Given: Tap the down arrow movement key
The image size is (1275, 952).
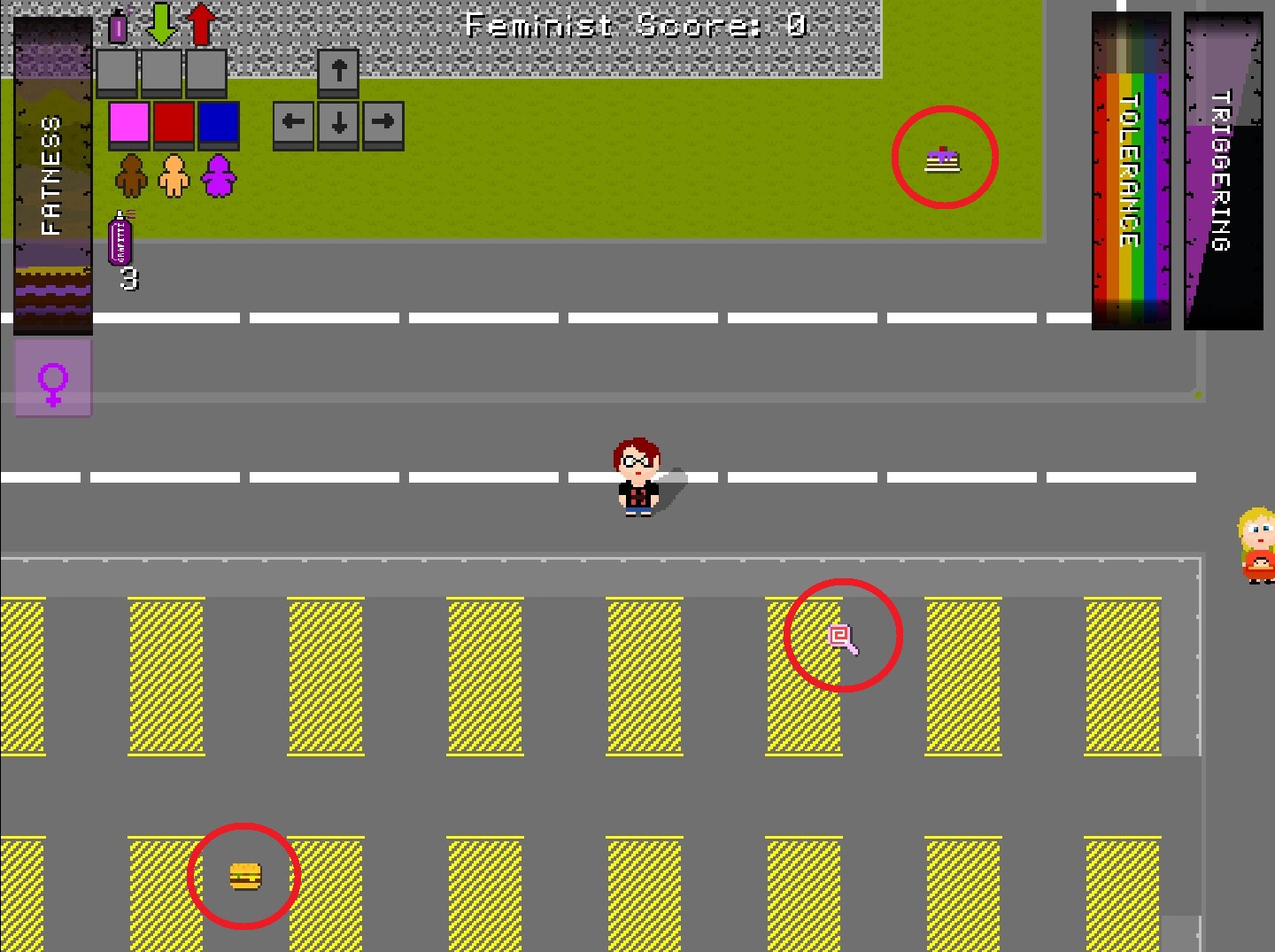Looking at the screenshot, I should (338, 122).
